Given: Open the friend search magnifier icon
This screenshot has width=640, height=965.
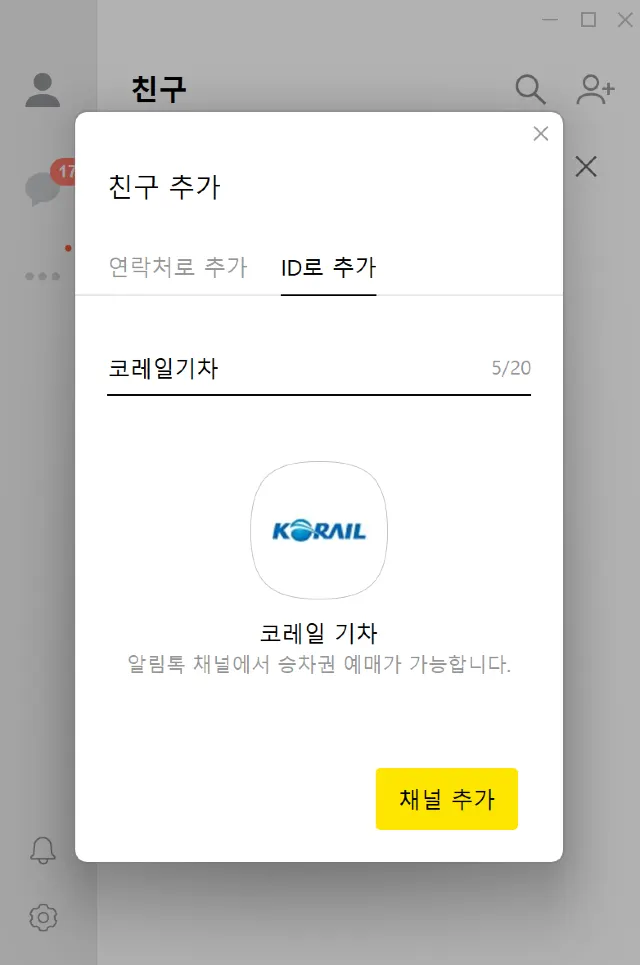Looking at the screenshot, I should coord(530,89).
